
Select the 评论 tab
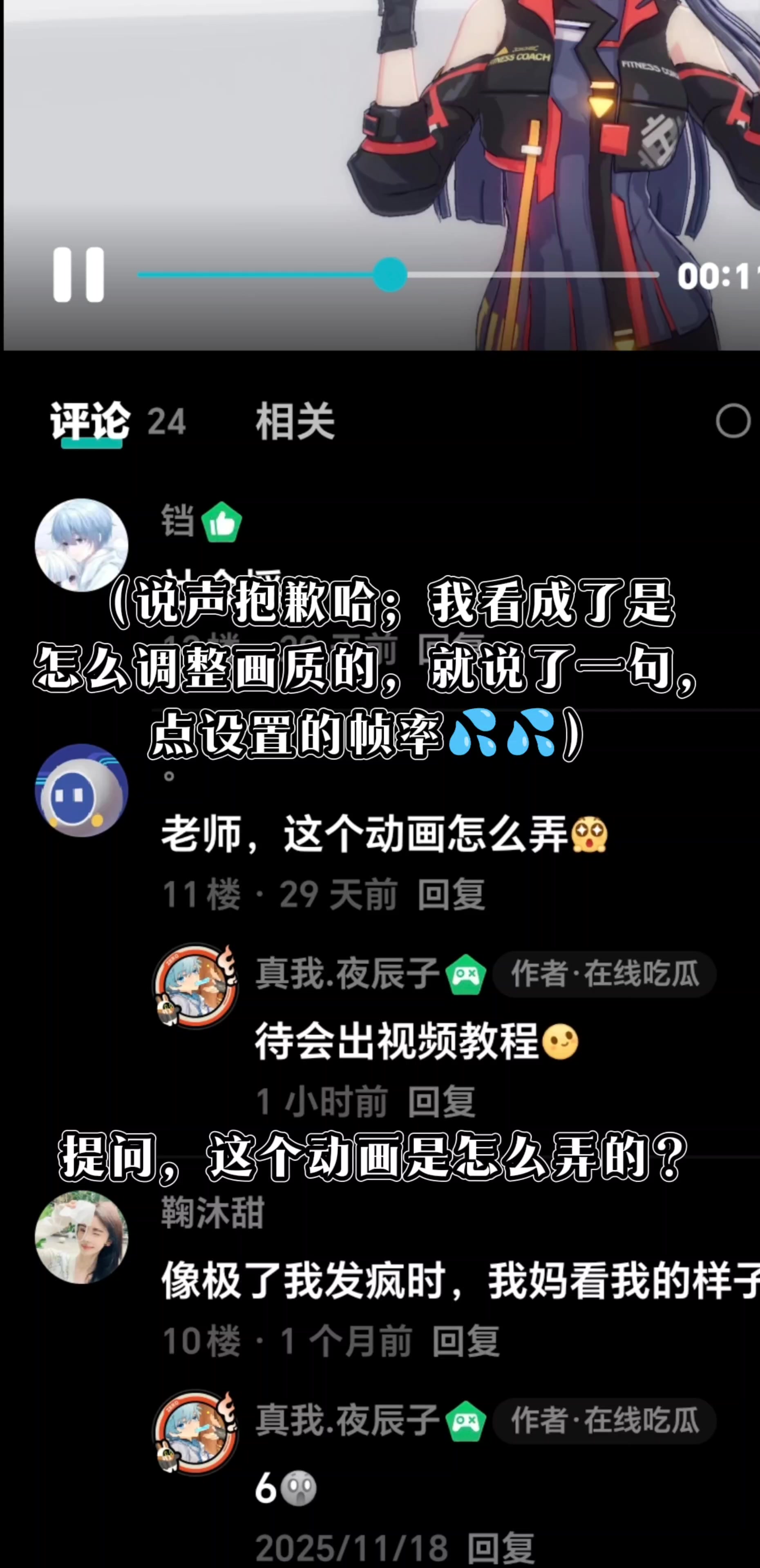point(90,421)
